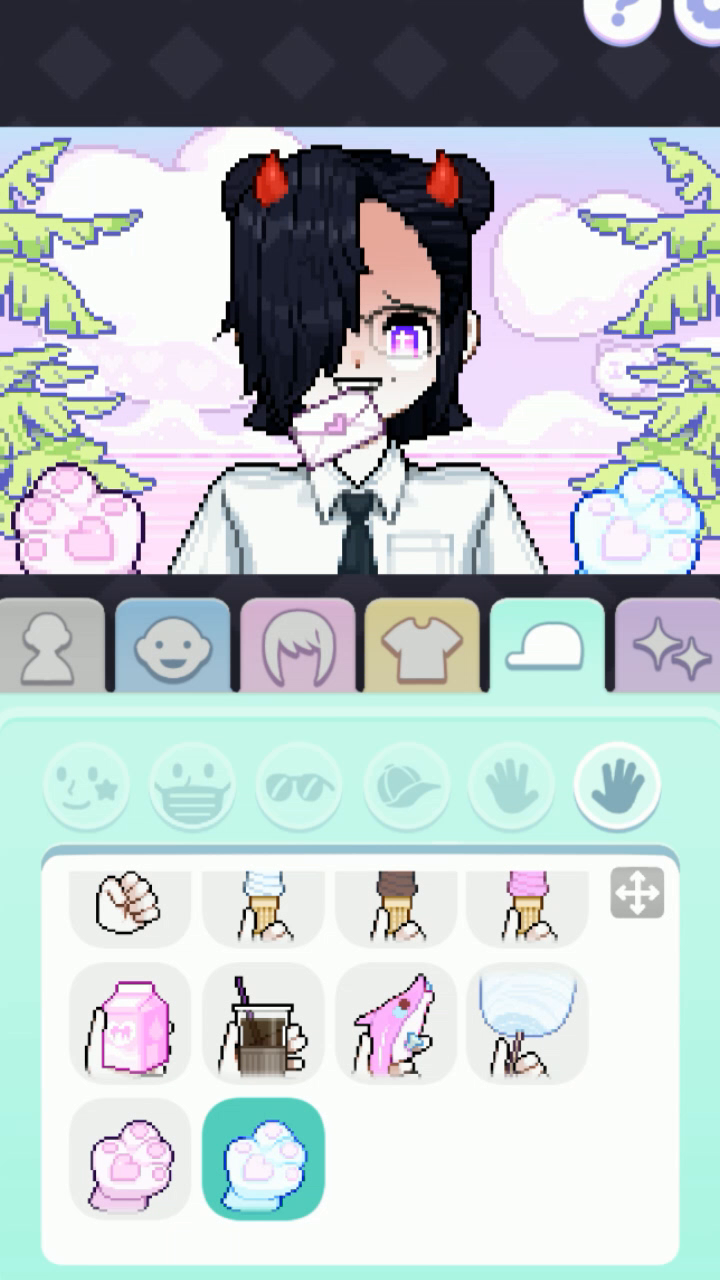Select the cap hat subcategory
This screenshot has height=1280, width=720.
[x=405, y=786]
